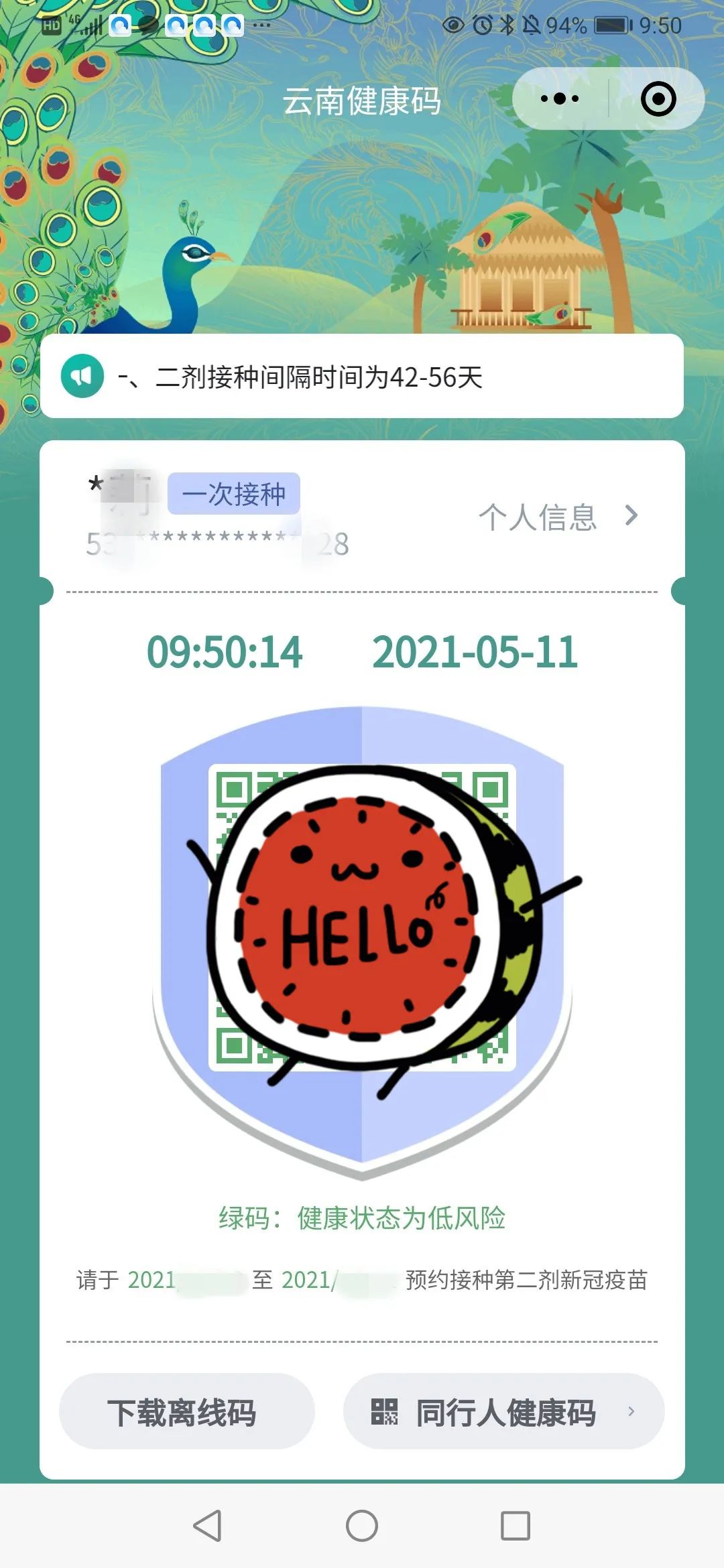Open the mini program more options menu

[560, 99]
